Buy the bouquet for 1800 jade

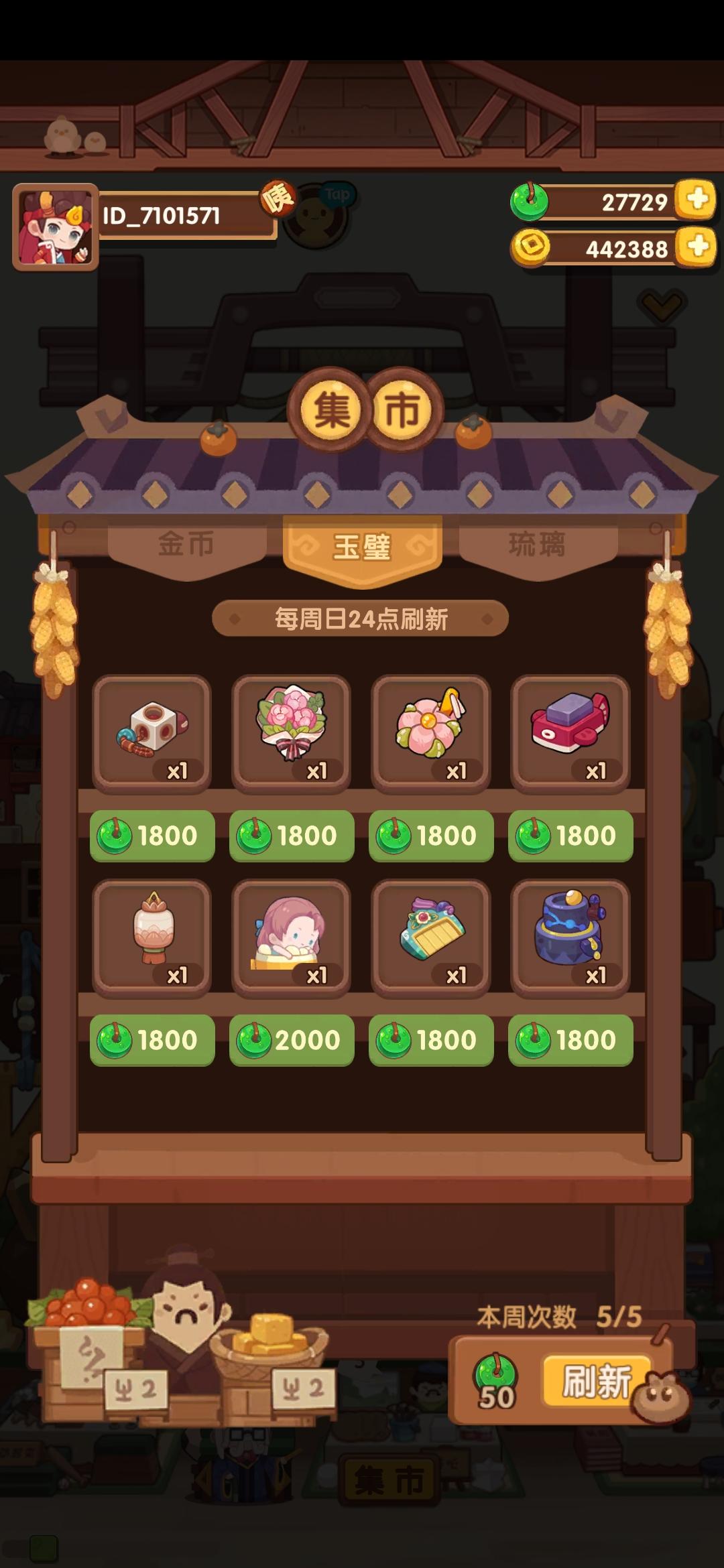291,834
